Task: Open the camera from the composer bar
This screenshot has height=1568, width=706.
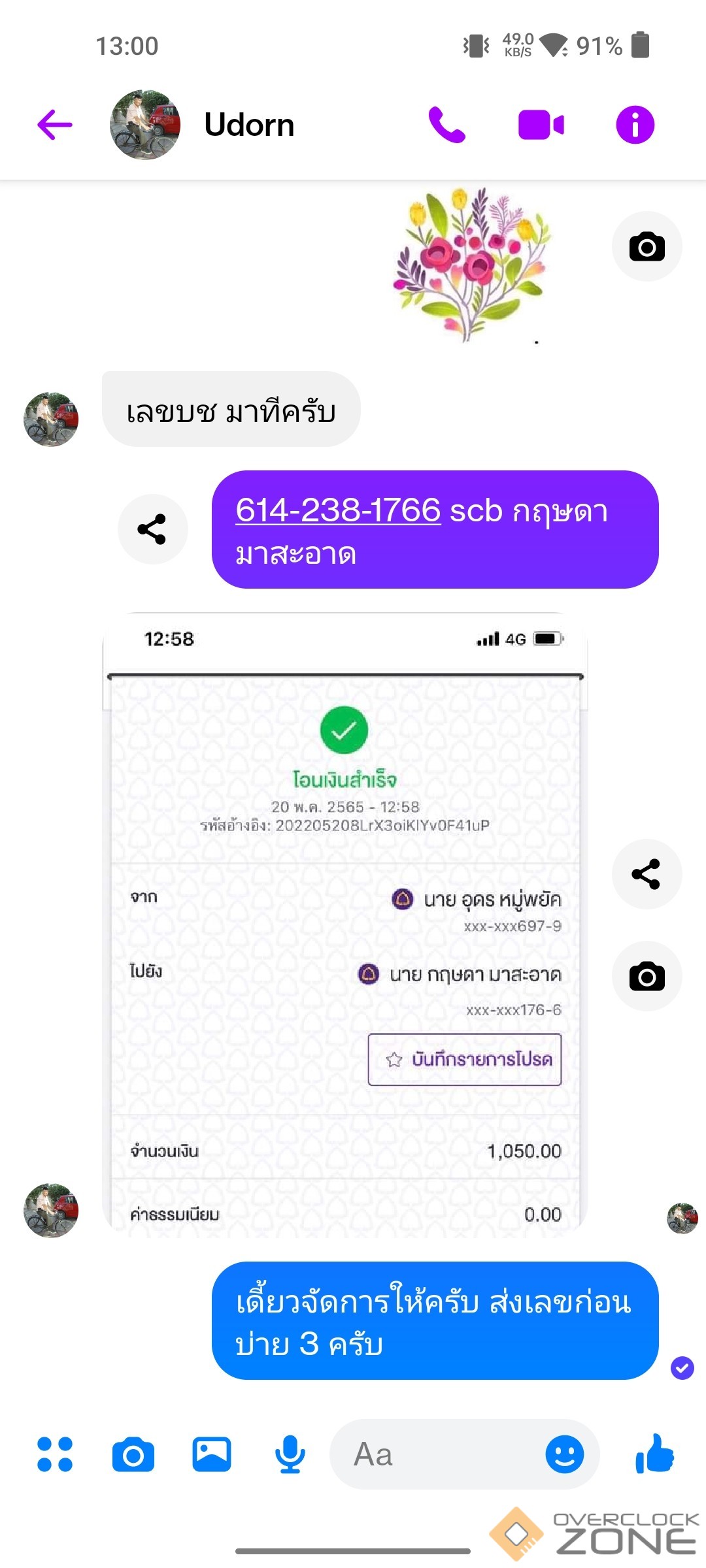Action: [133, 1454]
